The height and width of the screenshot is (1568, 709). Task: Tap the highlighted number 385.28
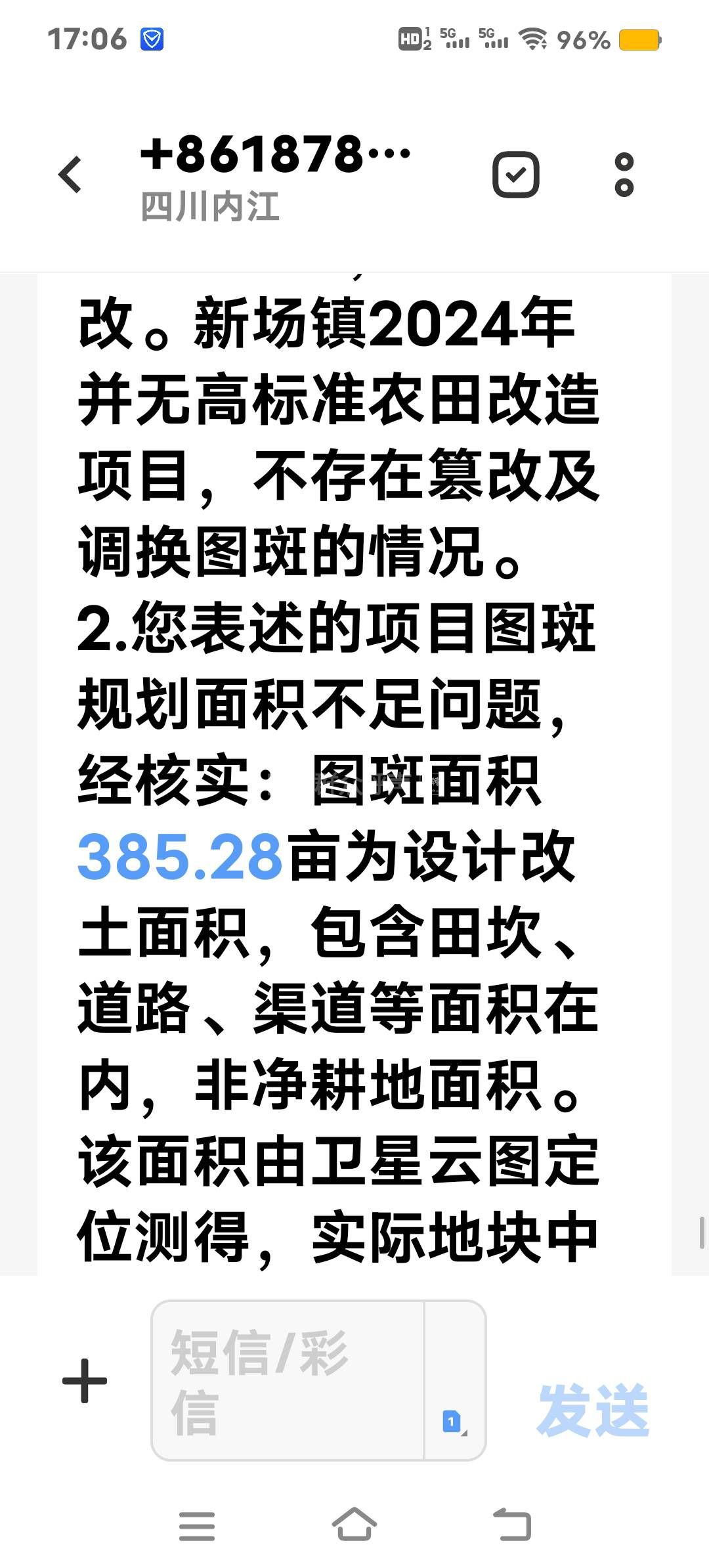coord(180,857)
